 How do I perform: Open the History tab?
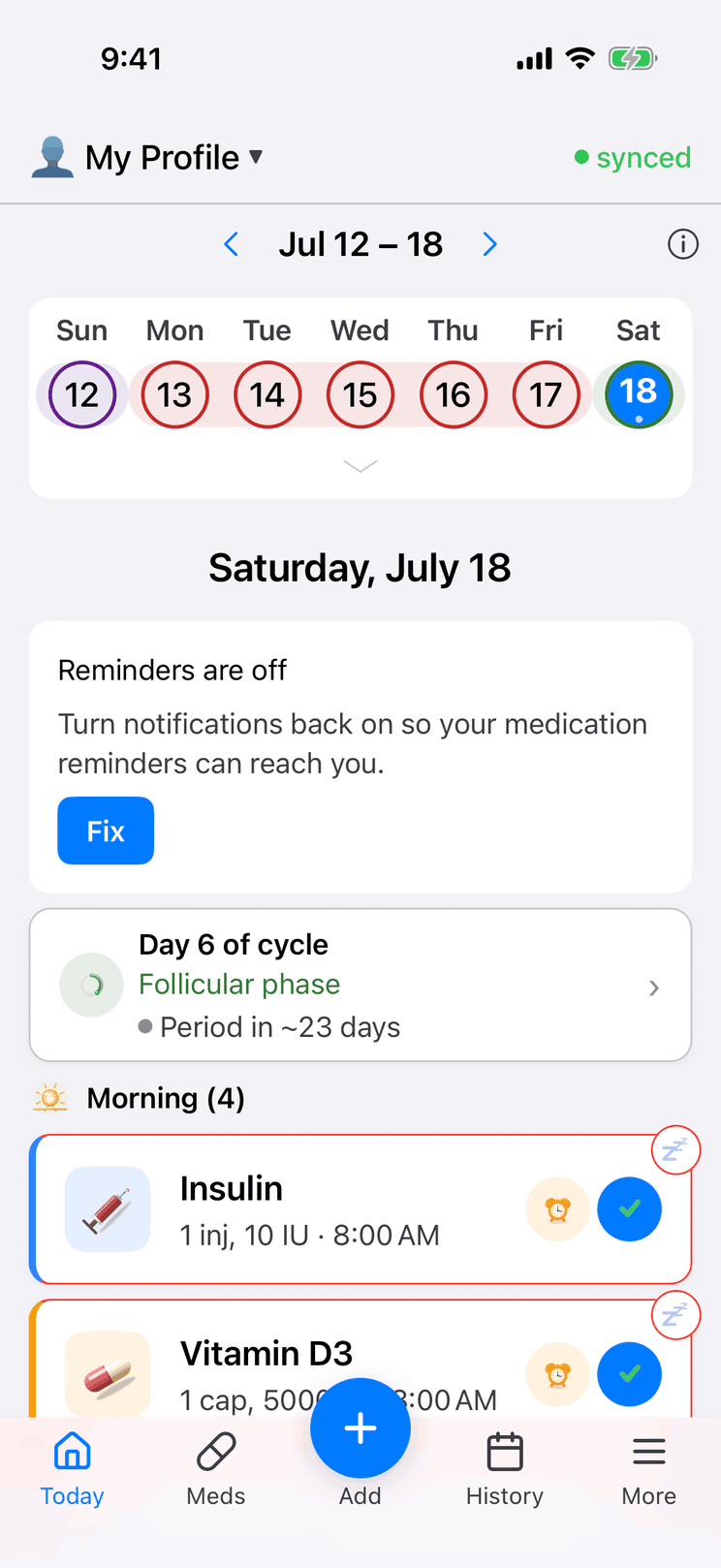click(x=505, y=1469)
